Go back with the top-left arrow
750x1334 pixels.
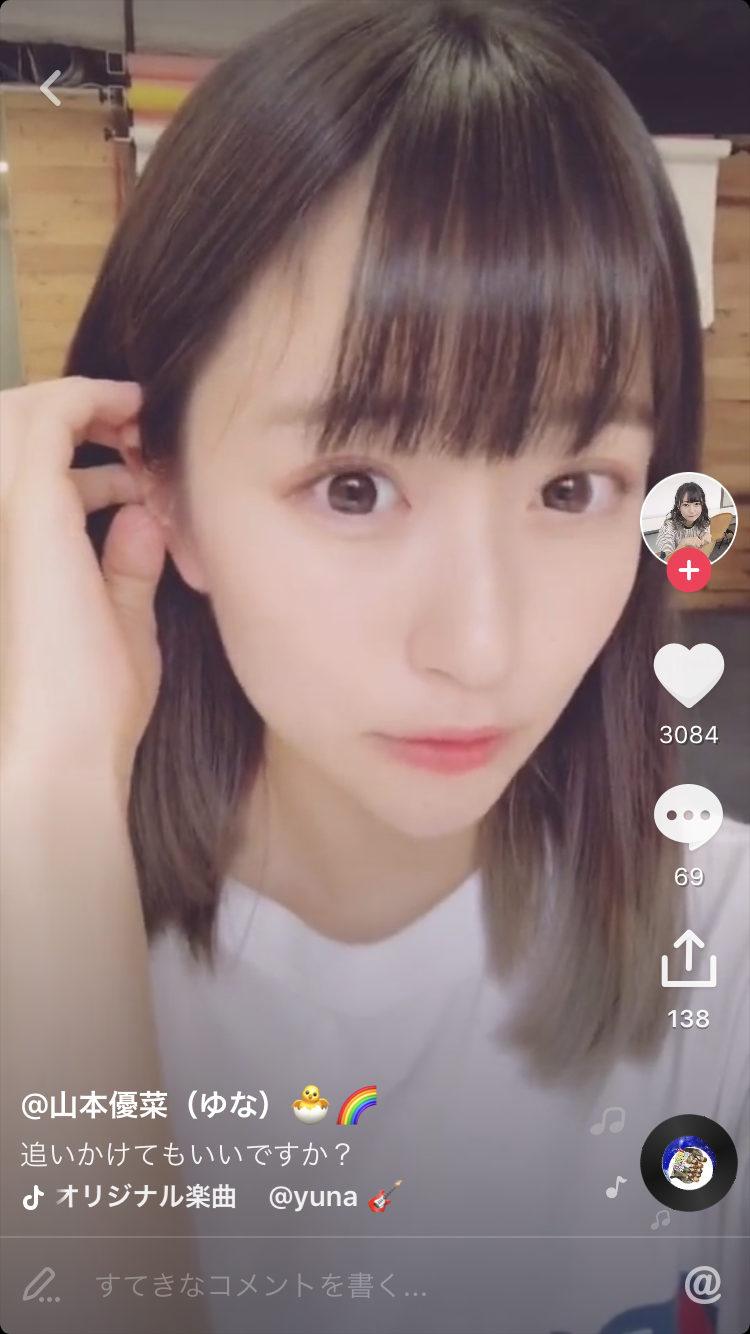click(51, 88)
